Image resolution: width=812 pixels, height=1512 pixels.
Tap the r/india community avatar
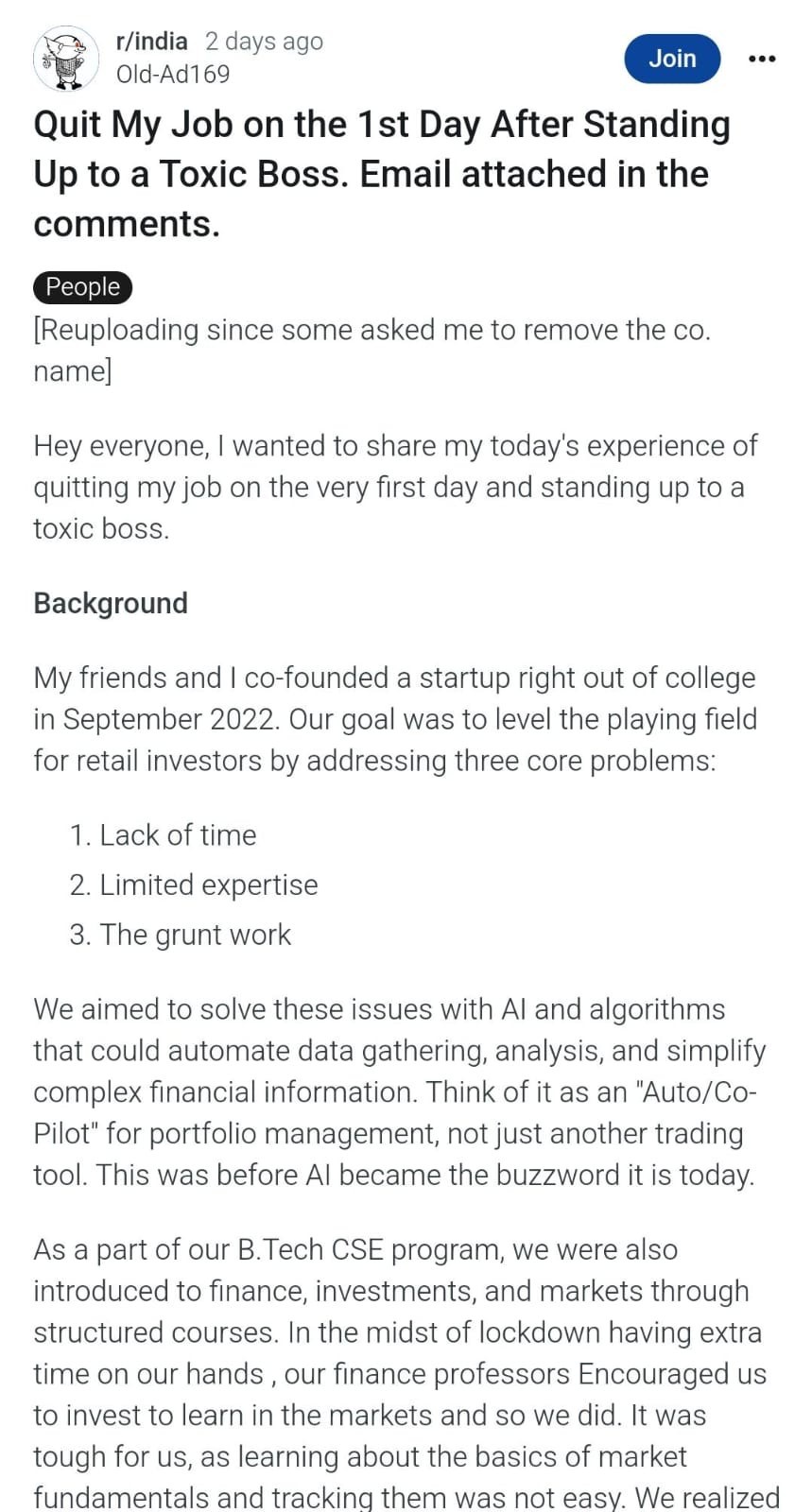coord(66,59)
